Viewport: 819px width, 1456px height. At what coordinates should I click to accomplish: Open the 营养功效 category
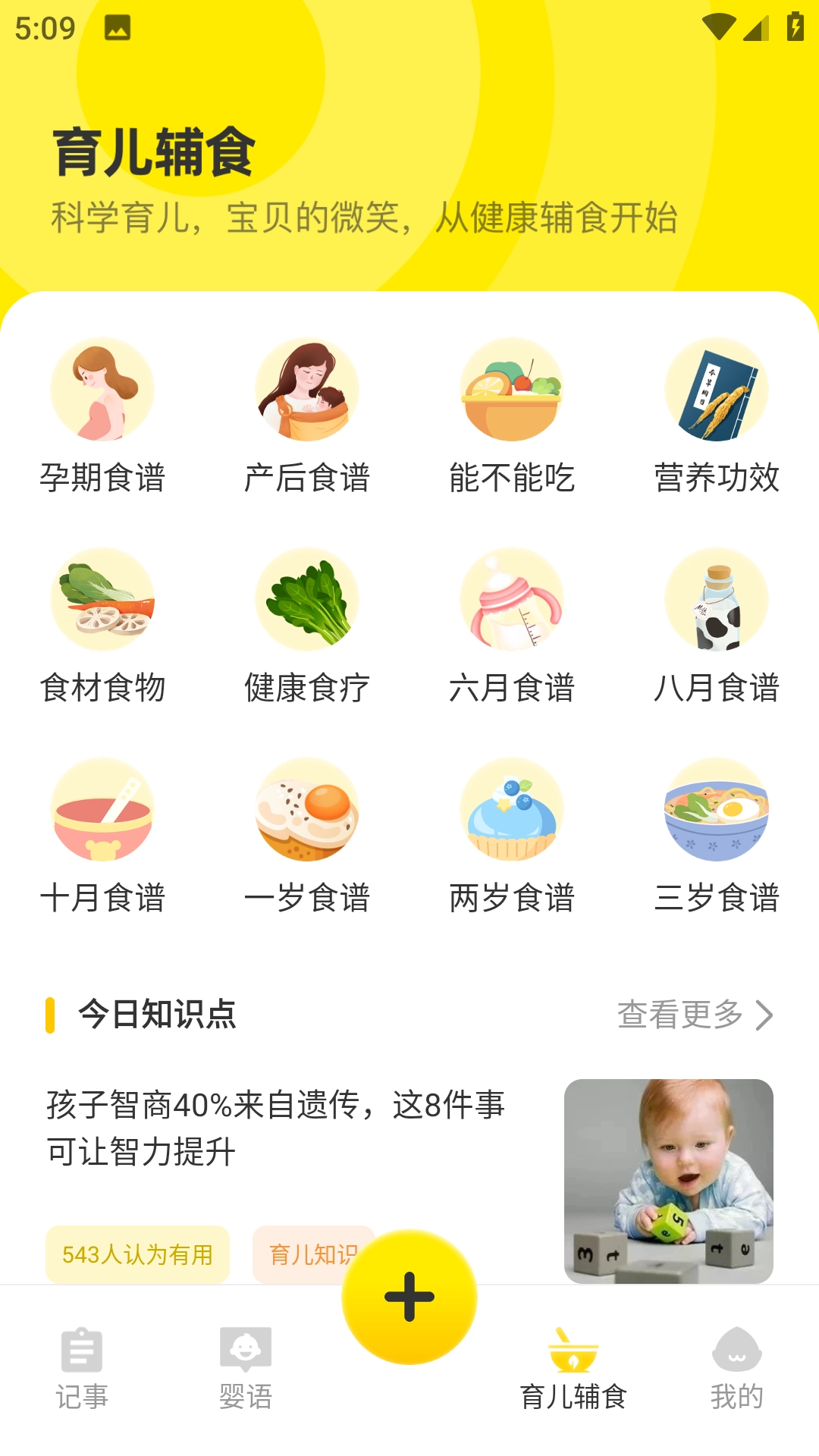pos(717,416)
